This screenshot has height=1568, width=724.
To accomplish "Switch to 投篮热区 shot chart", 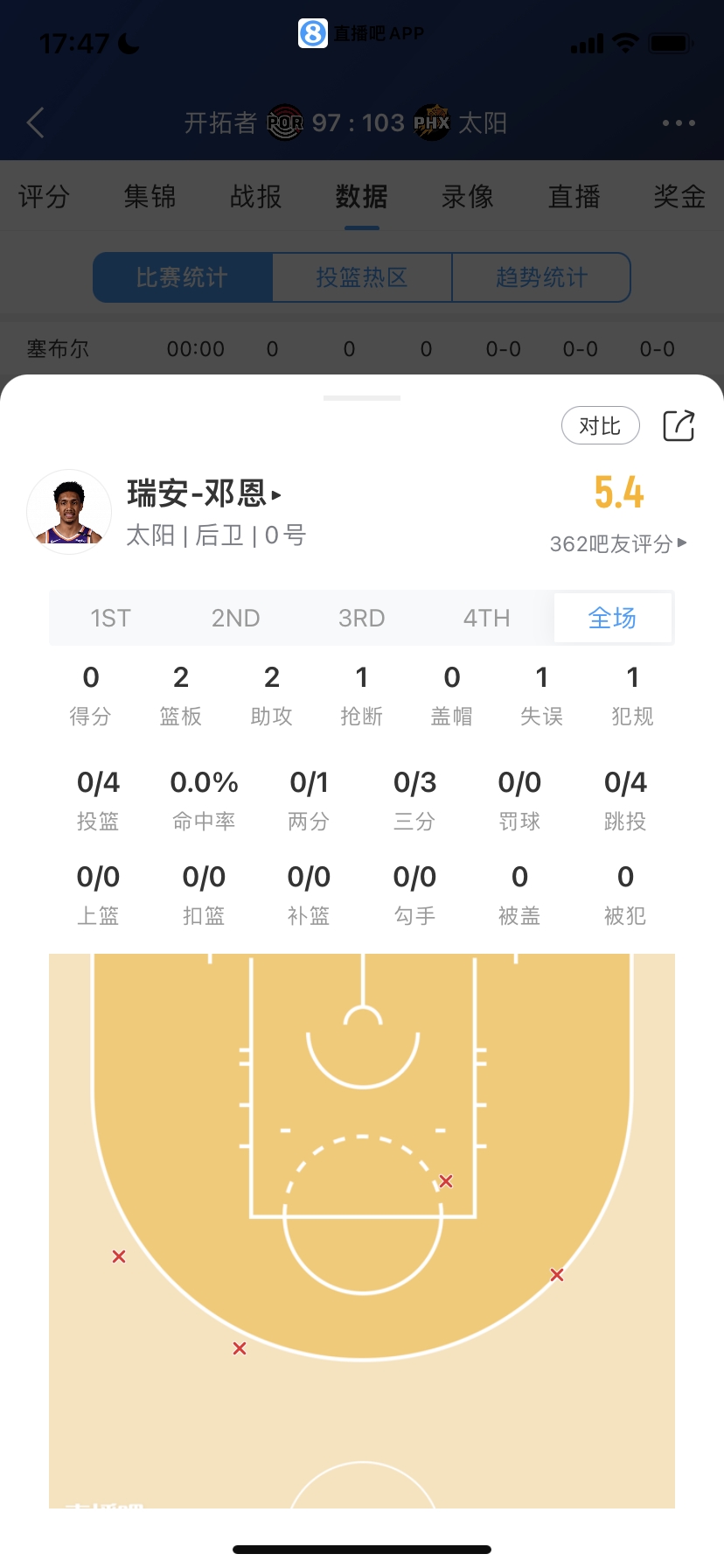I will (362, 278).
